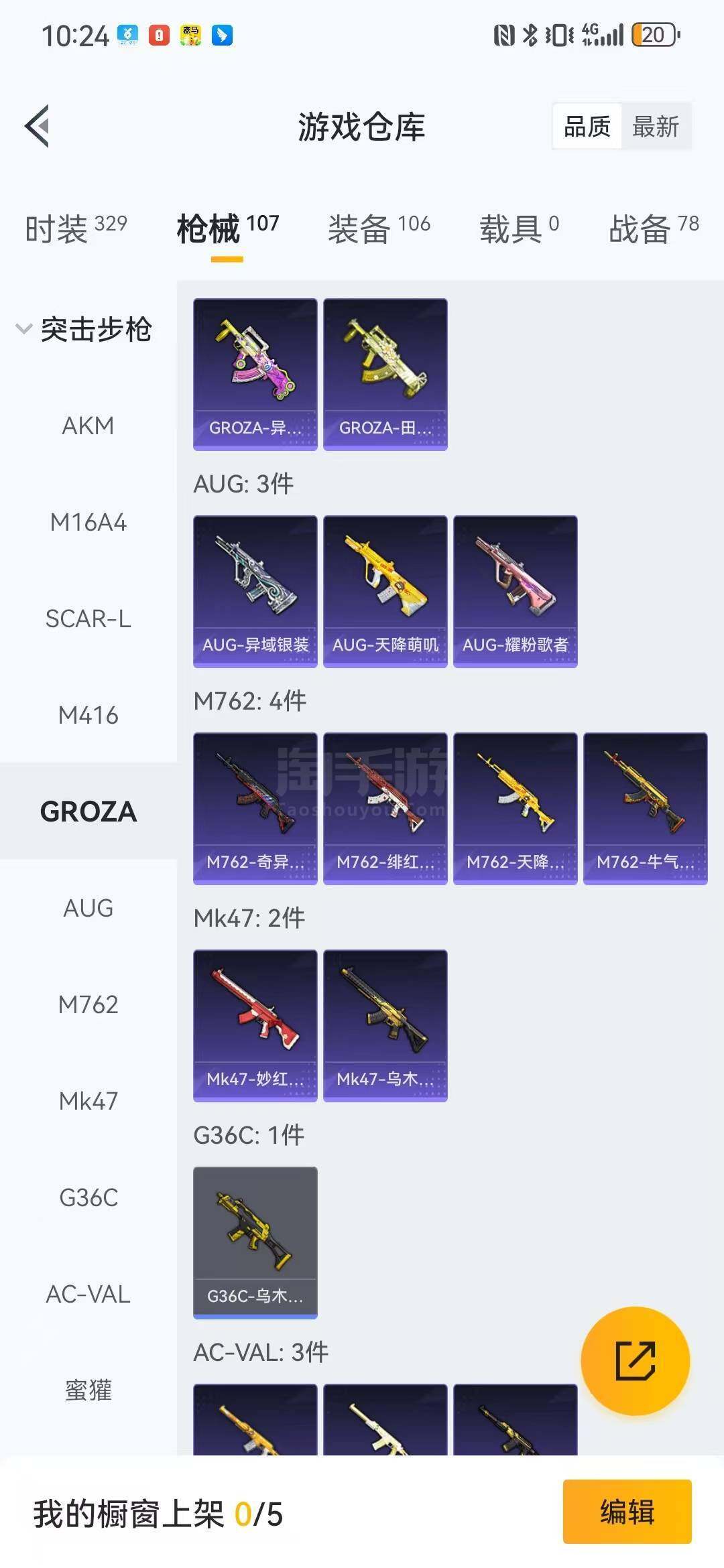Open the AUG-异域银装 skin
724x1568 pixels.
[255, 591]
